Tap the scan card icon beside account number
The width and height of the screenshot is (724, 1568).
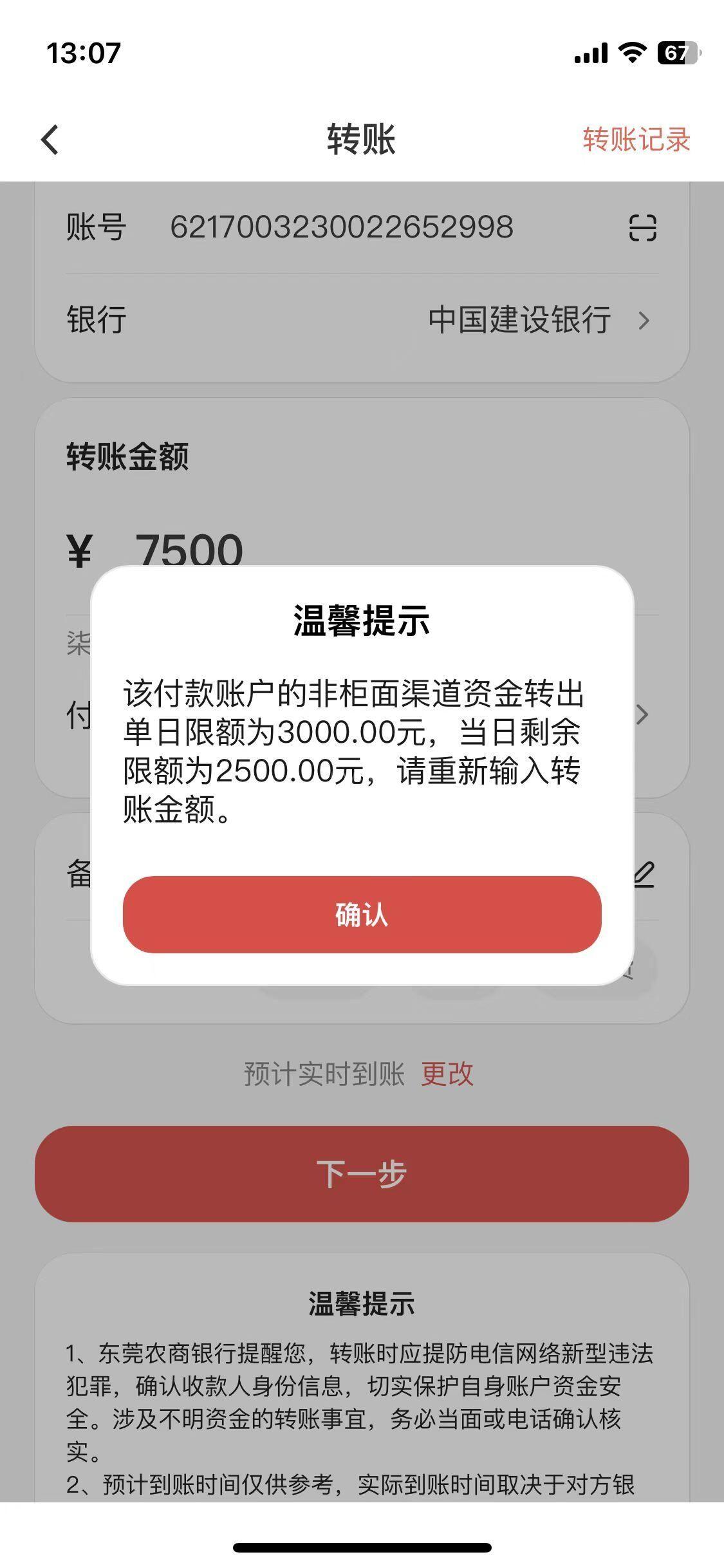pyautogui.click(x=642, y=228)
